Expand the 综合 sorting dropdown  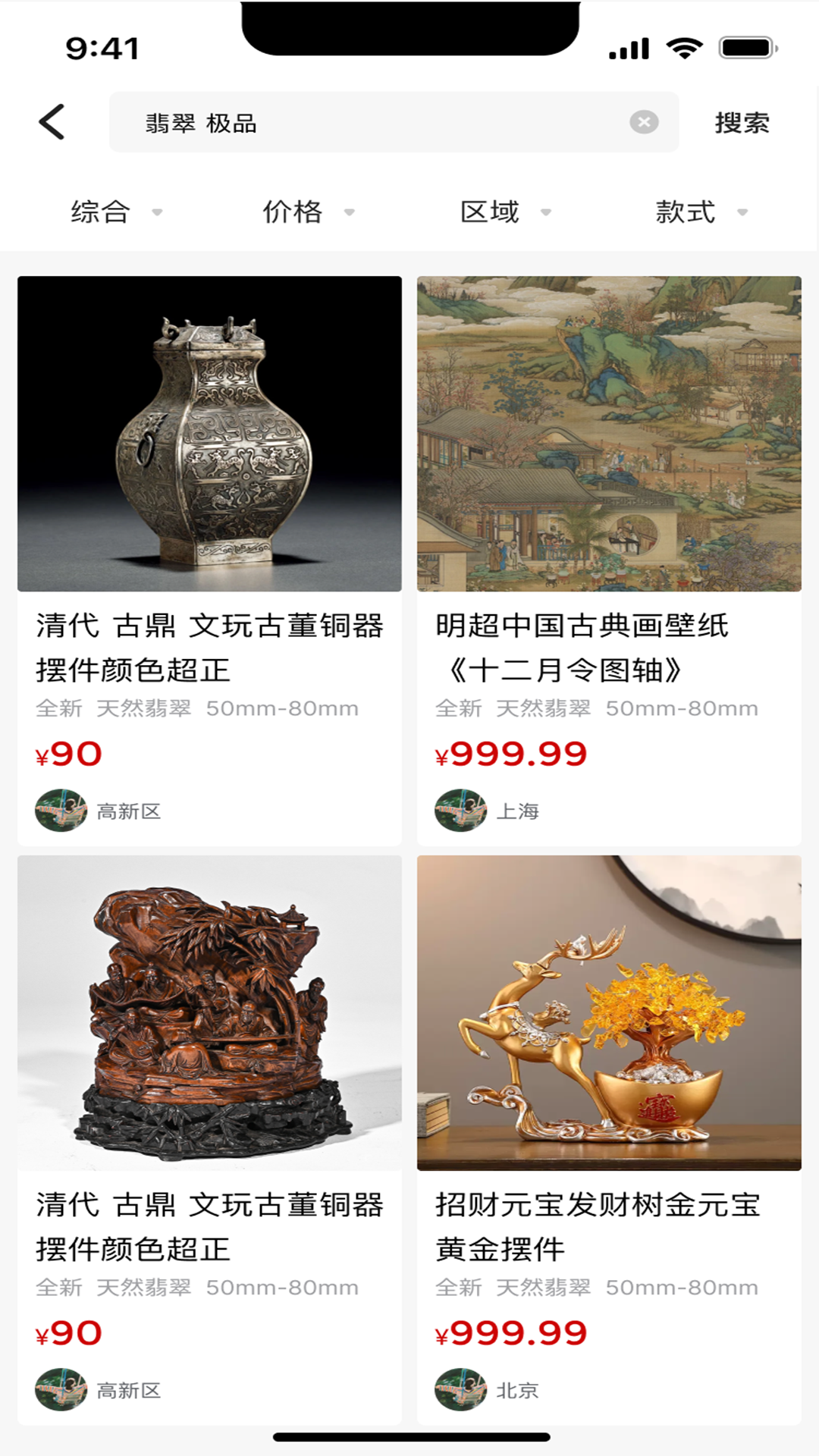116,212
